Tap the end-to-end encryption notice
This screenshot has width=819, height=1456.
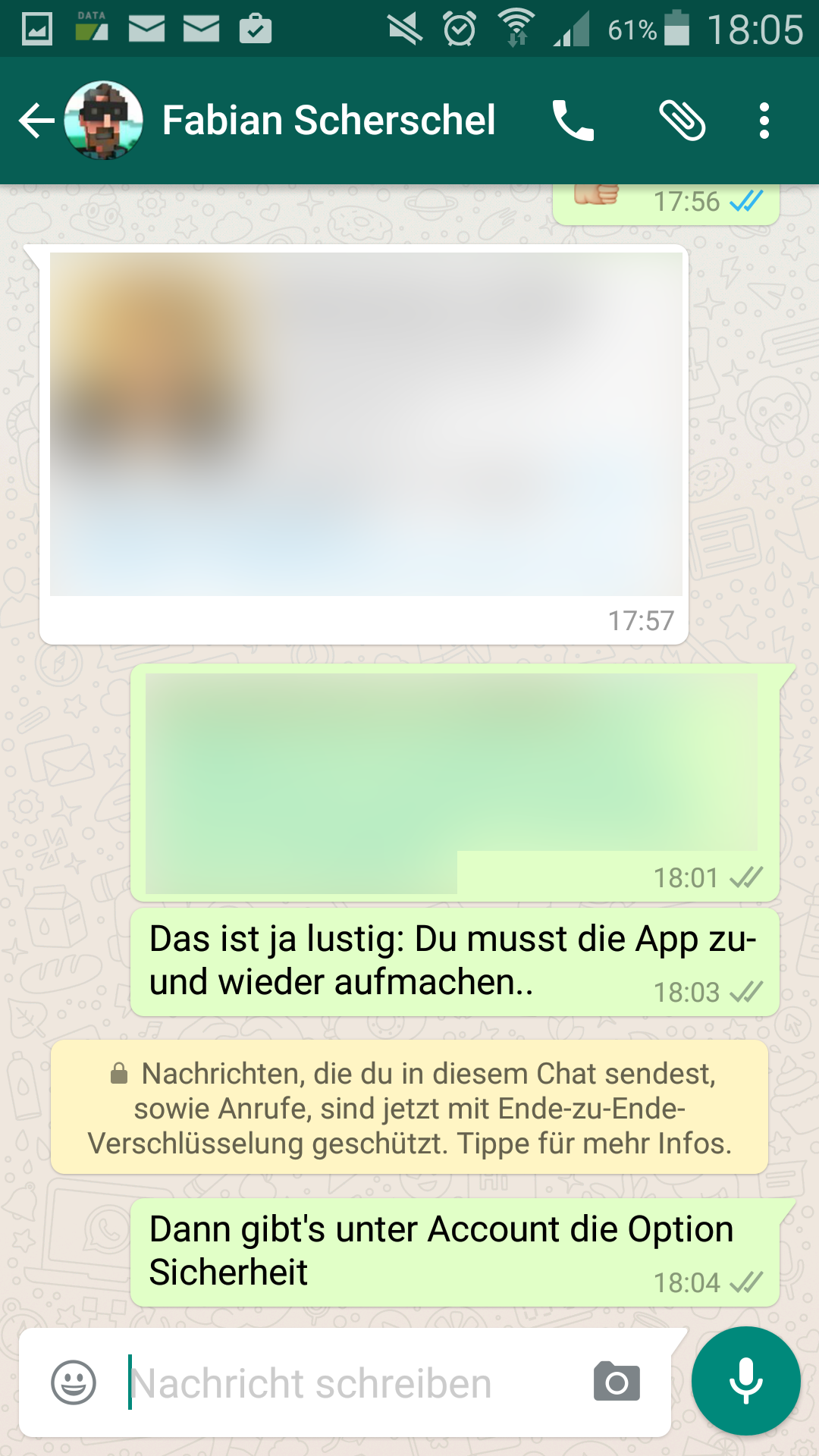click(x=409, y=1108)
